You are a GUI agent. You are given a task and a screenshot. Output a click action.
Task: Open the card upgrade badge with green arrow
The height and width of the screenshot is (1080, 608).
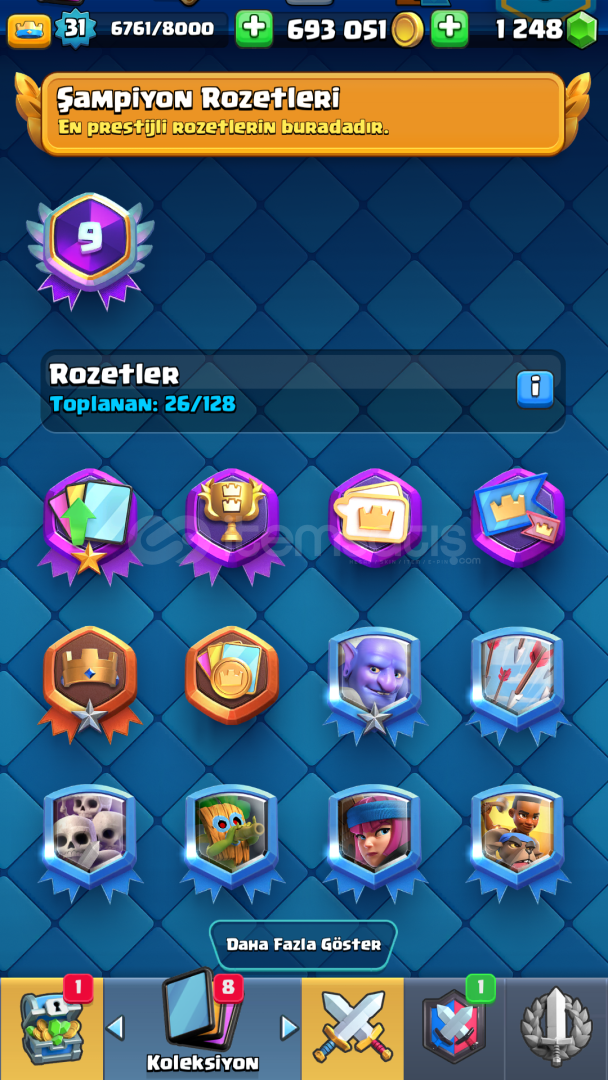pos(90,520)
